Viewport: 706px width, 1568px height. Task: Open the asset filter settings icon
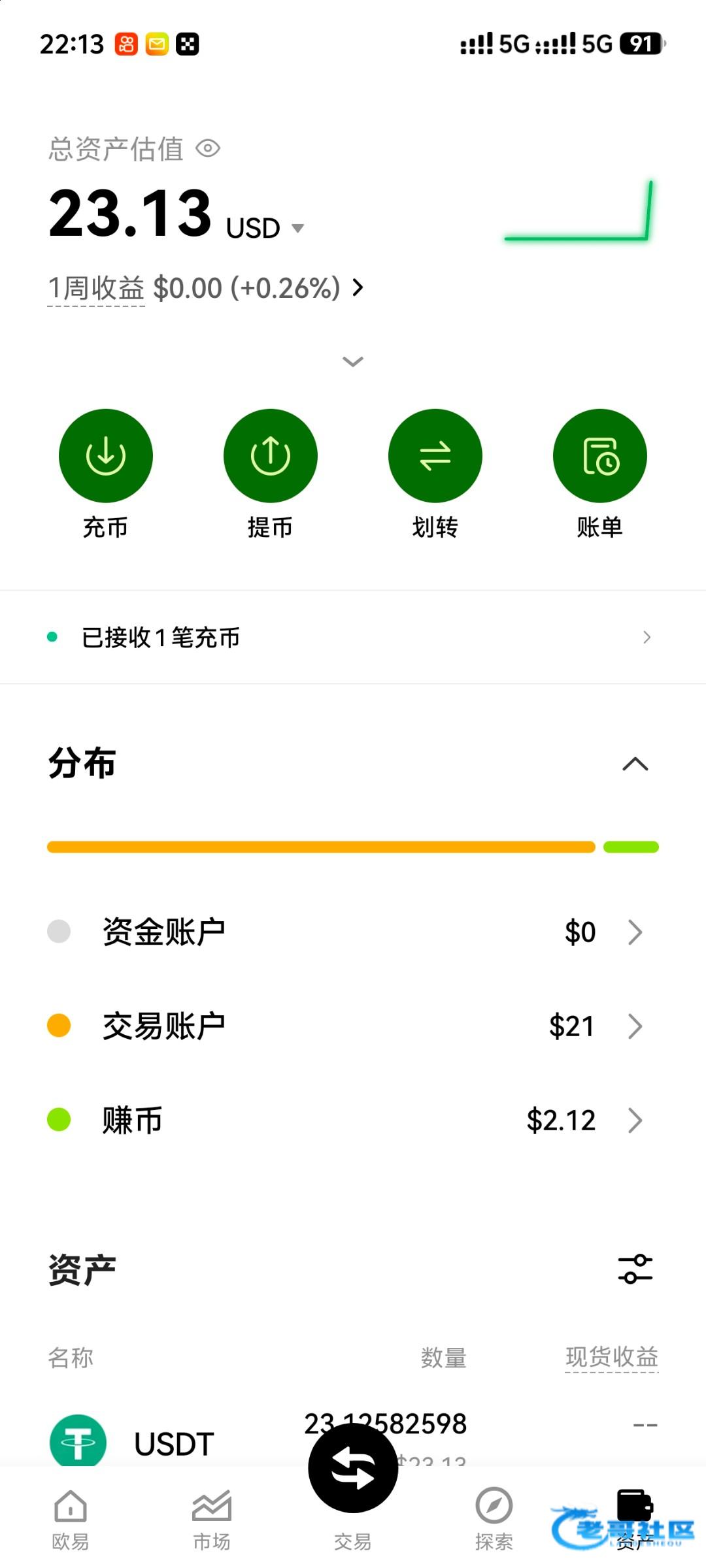635,1269
